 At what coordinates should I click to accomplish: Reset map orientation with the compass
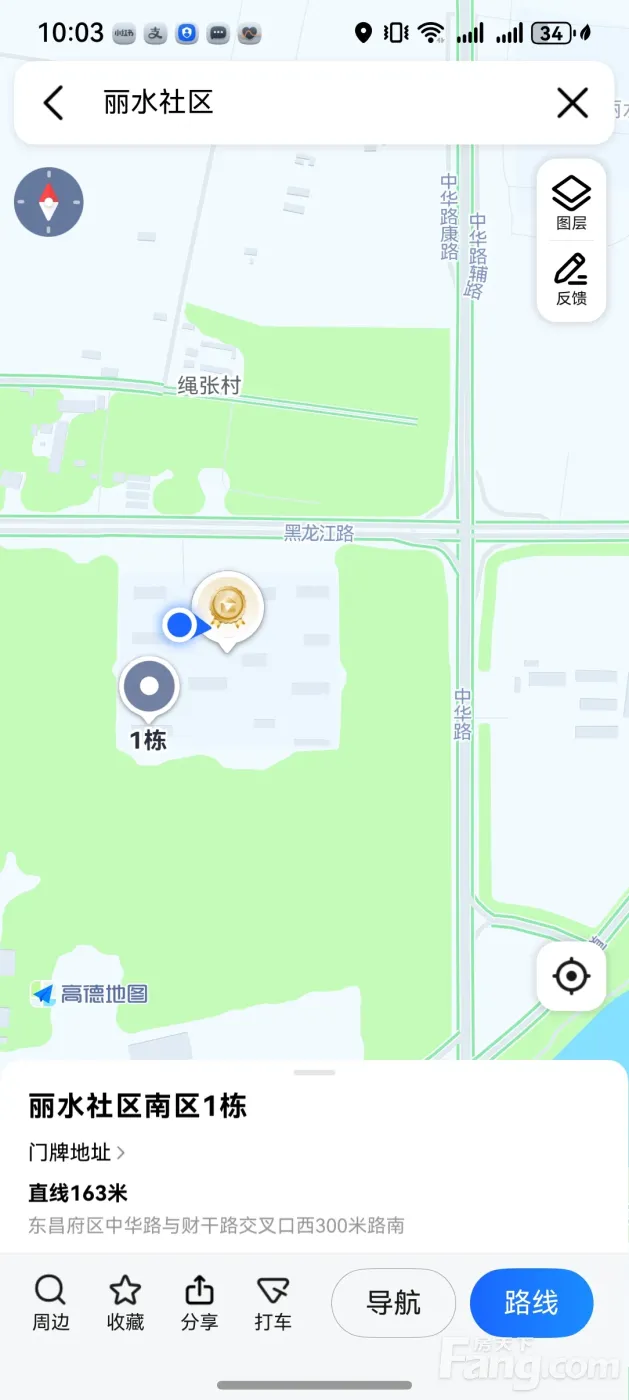click(x=49, y=202)
